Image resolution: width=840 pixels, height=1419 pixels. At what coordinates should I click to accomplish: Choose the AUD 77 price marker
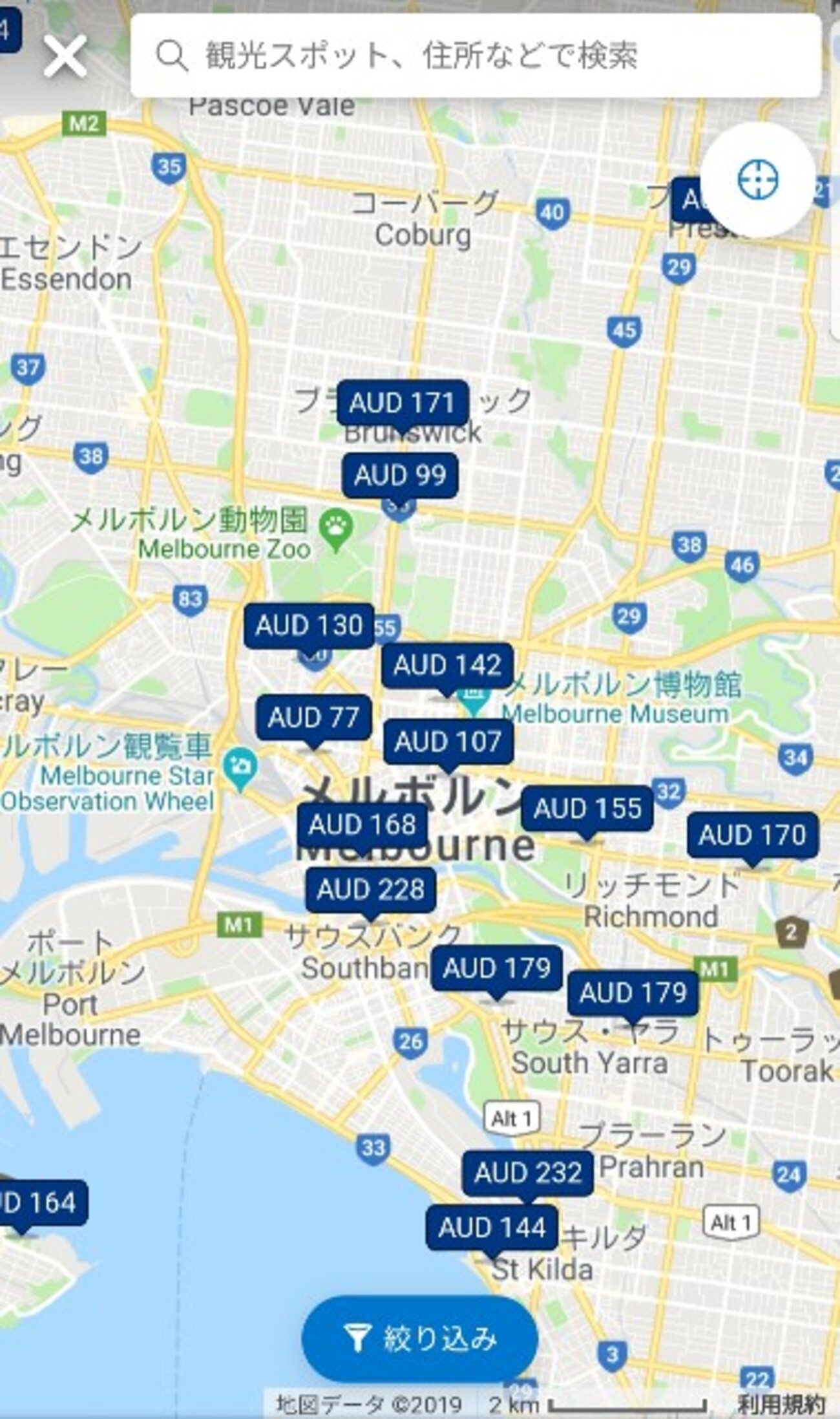(313, 718)
